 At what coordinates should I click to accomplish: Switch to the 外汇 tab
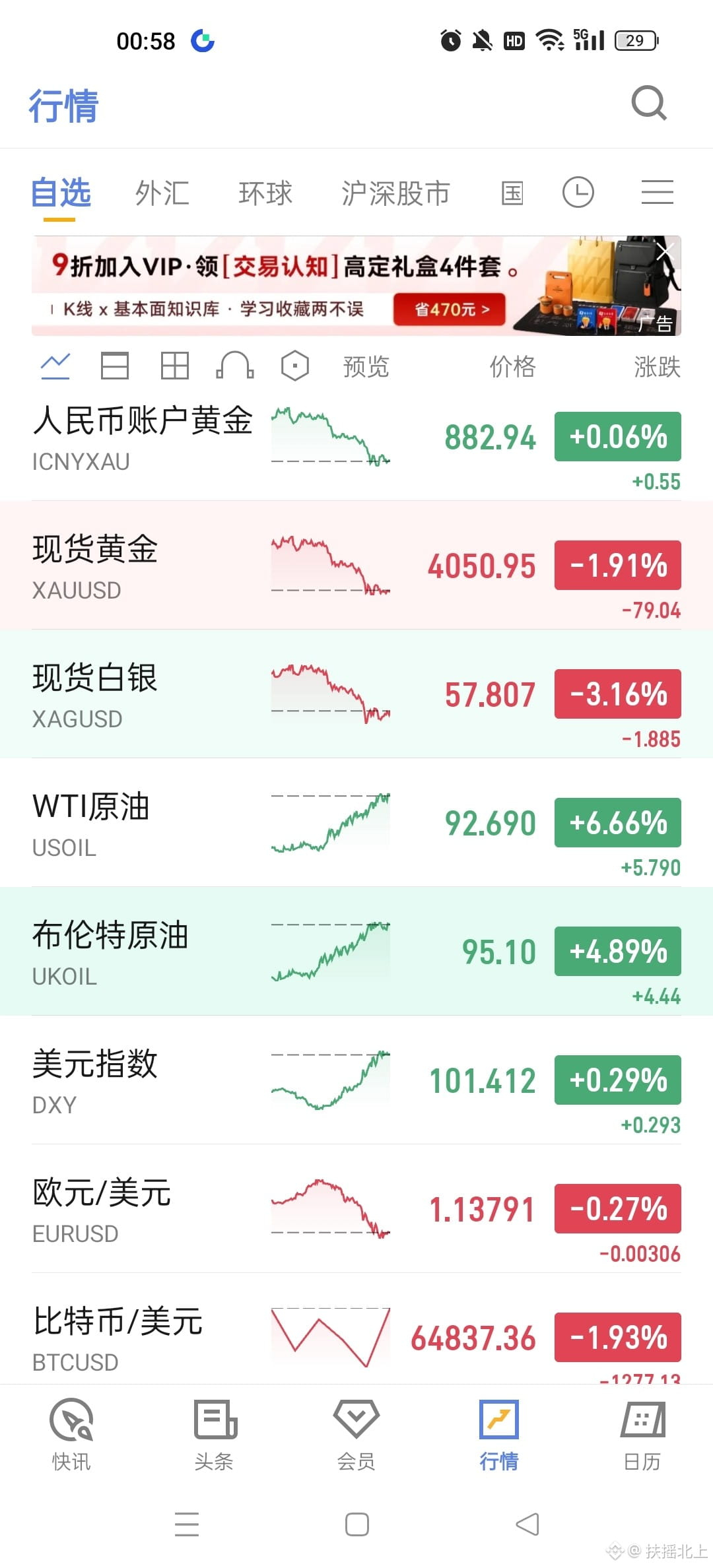click(162, 193)
